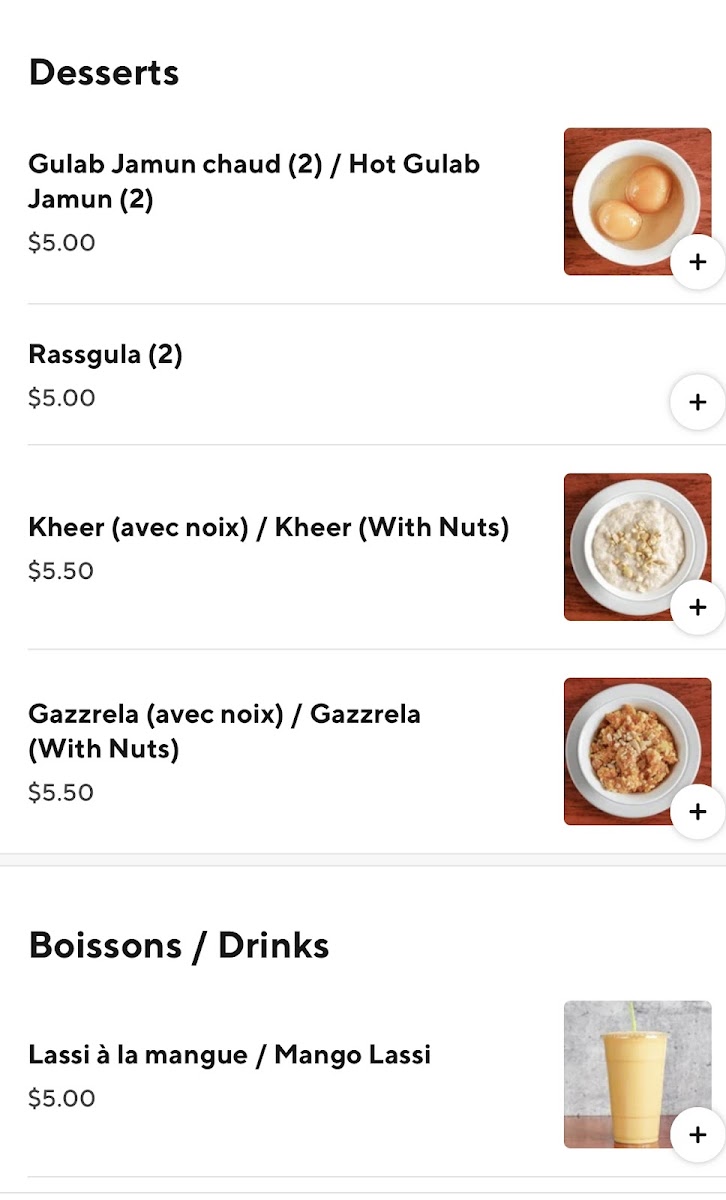
Task: Add Rassgula (2) to the order
Action: pyautogui.click(x=698, y=402)
